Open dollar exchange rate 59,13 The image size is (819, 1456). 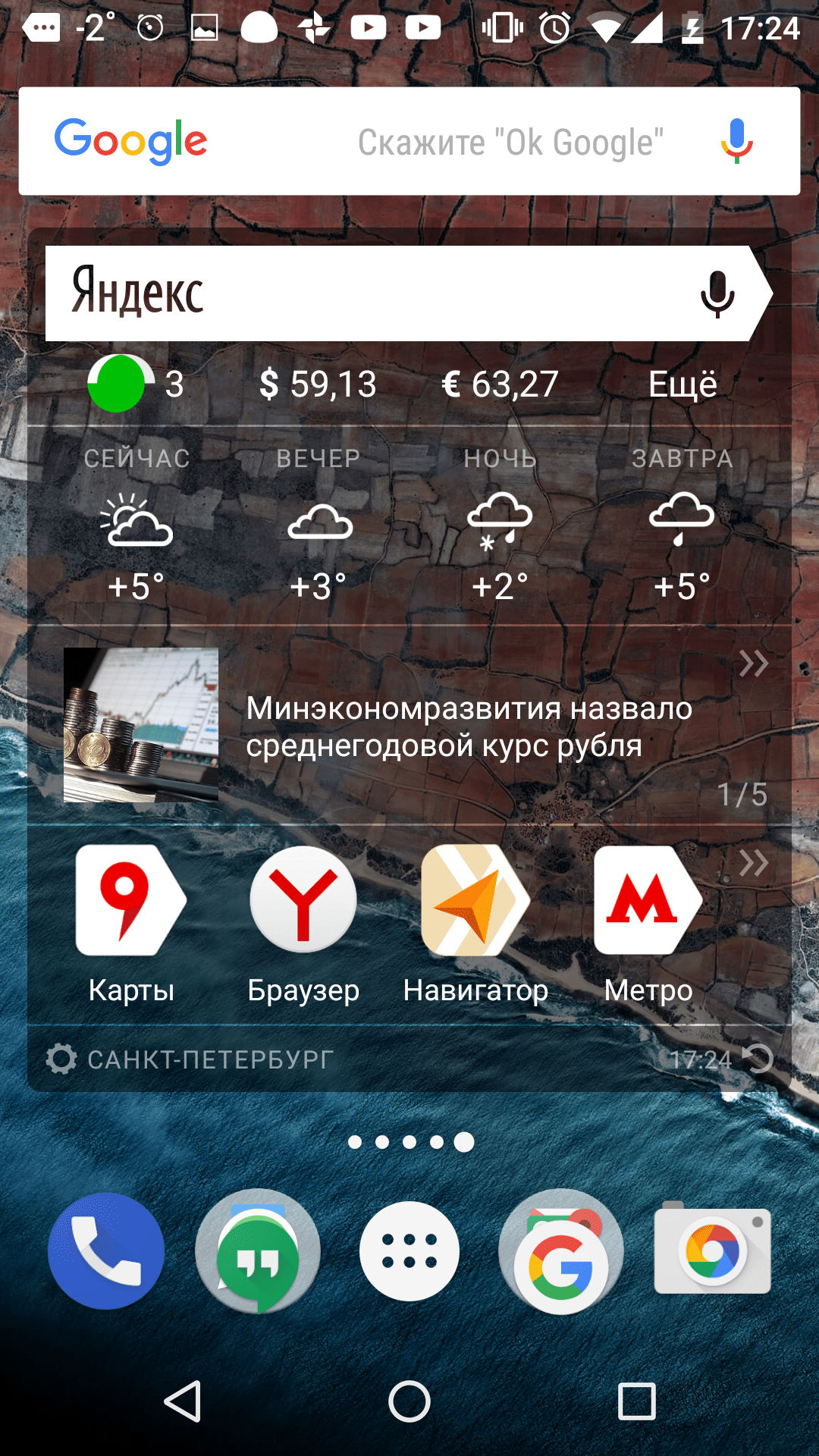point(318,384)
